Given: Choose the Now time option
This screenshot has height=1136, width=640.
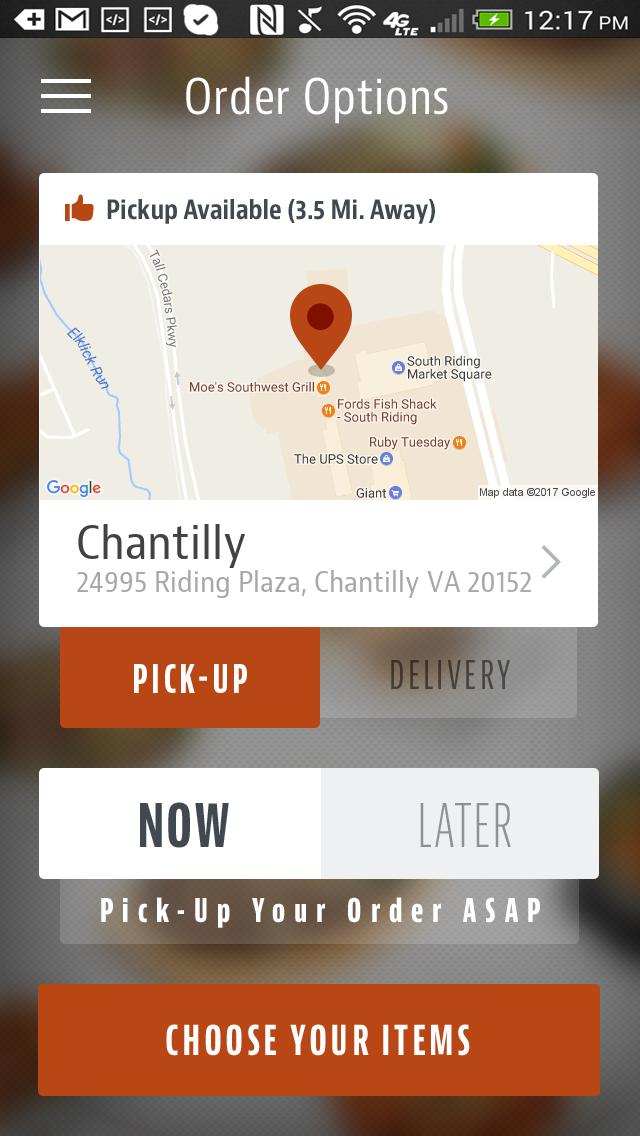Looking at the screenshot, I should [x=181, y=824].
